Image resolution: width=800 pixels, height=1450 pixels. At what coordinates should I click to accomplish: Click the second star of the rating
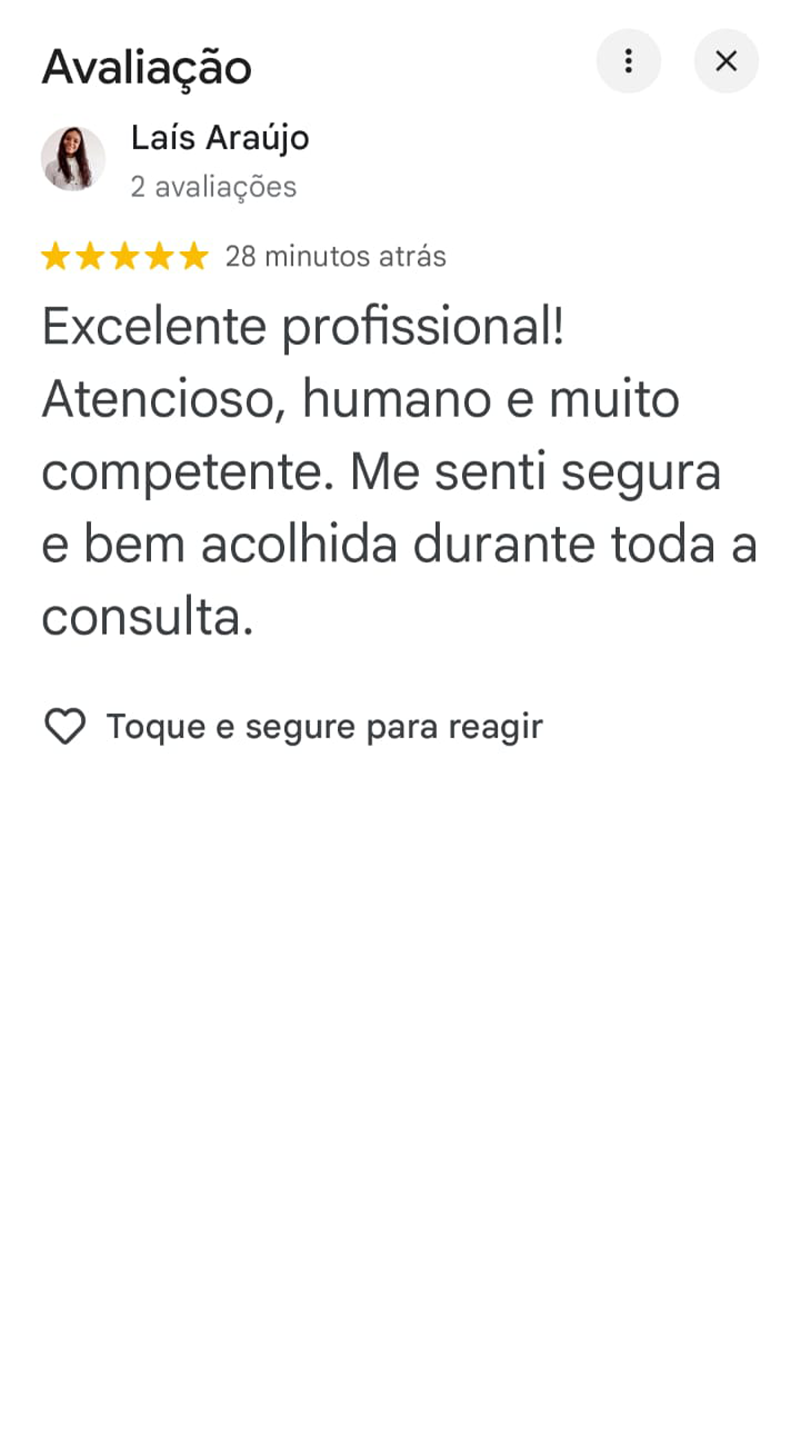click(90, 257)
